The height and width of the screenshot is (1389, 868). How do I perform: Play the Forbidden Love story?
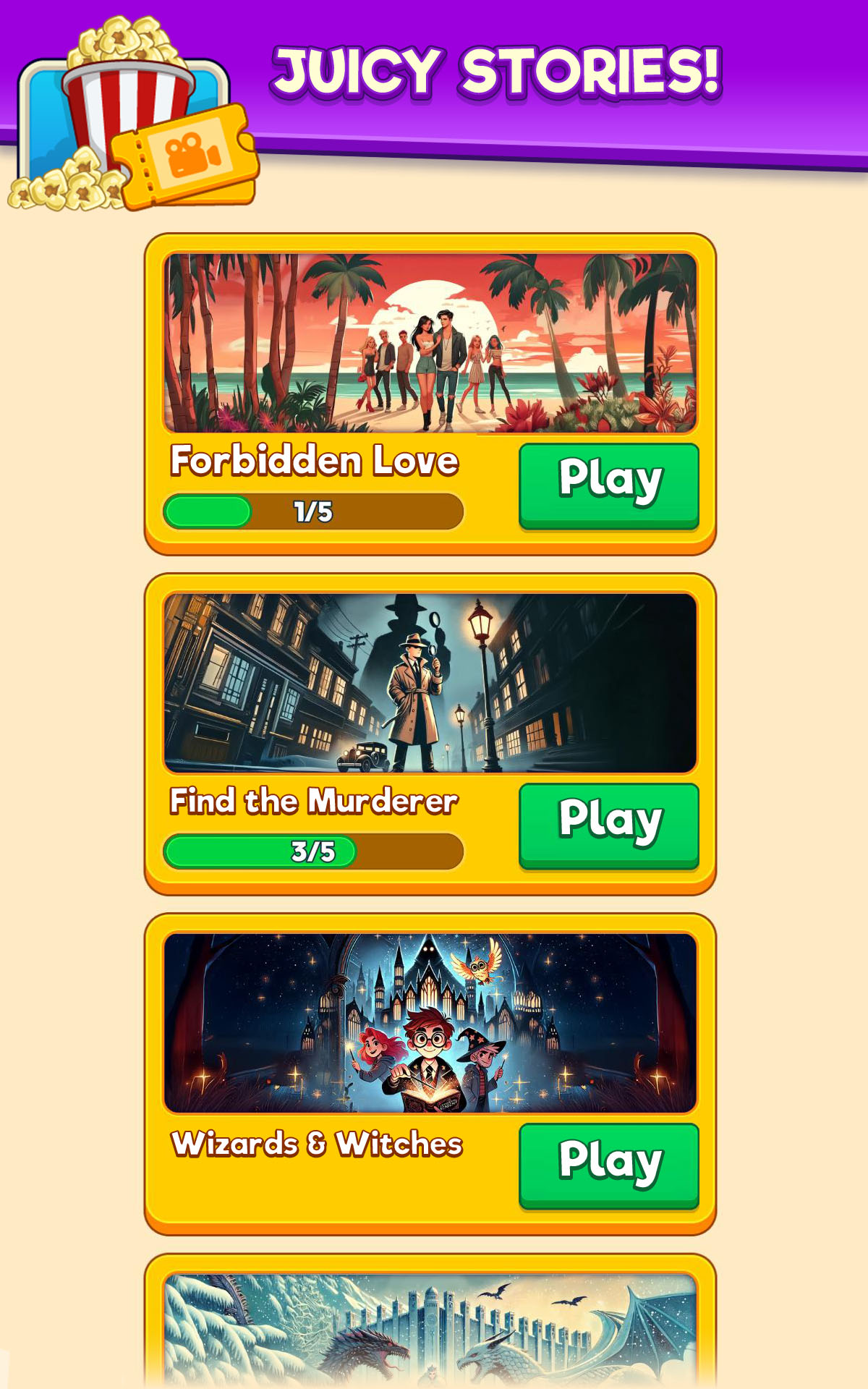[608, 483]
